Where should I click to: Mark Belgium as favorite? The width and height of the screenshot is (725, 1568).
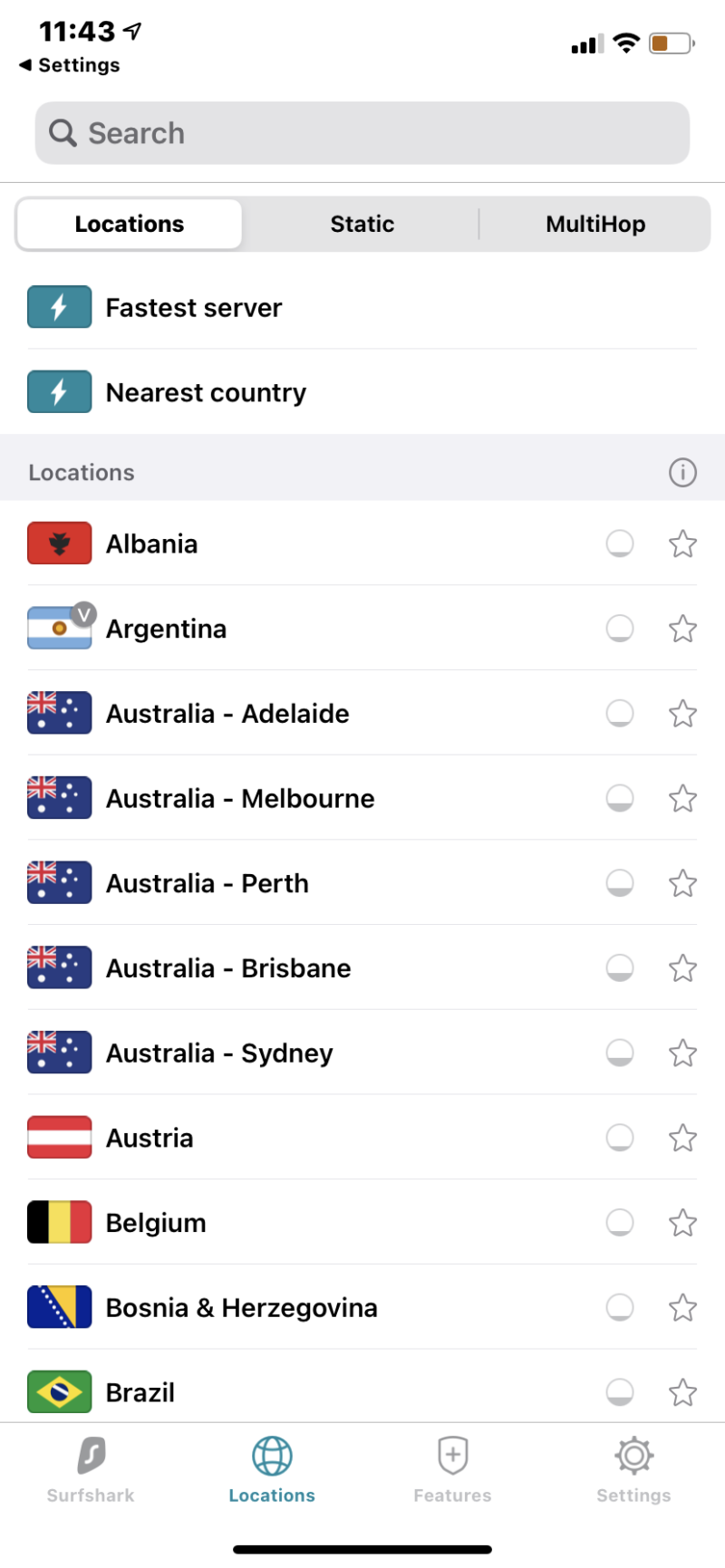tap(682, 1222)
